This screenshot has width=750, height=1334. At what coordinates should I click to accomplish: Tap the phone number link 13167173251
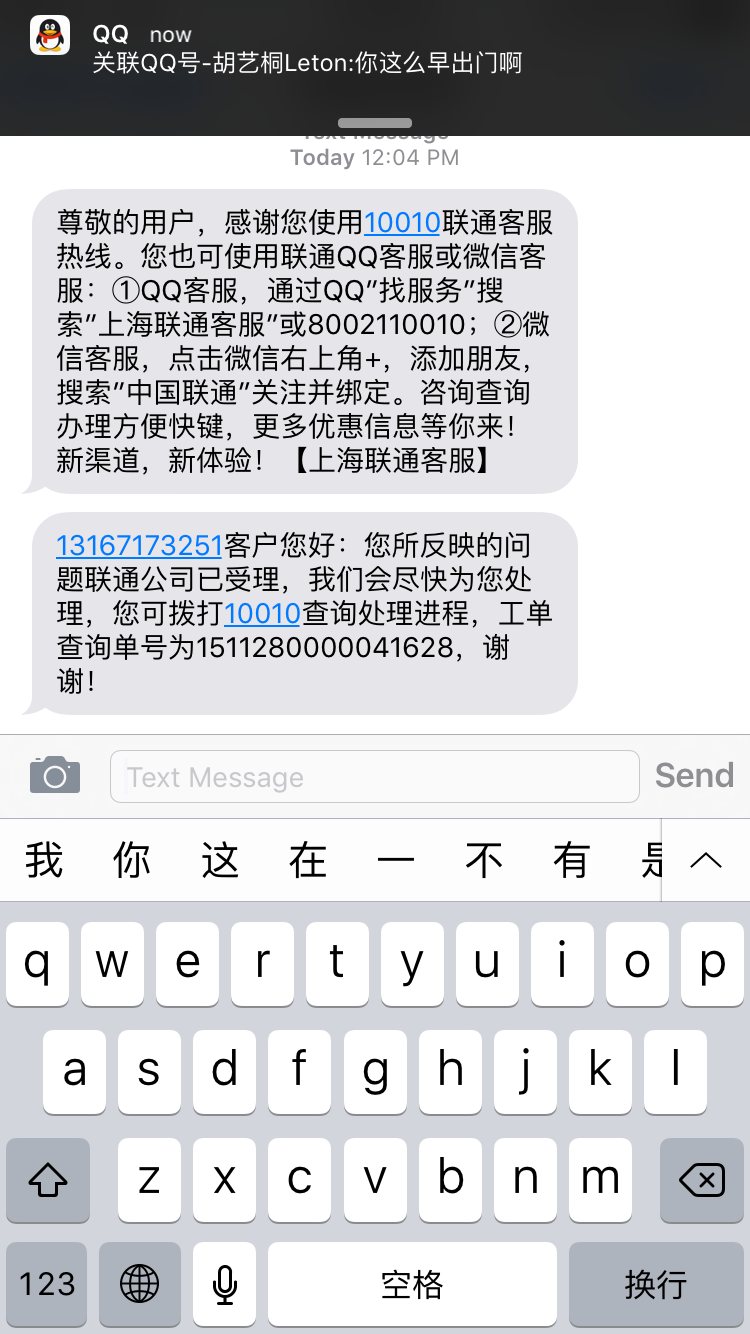139,546
